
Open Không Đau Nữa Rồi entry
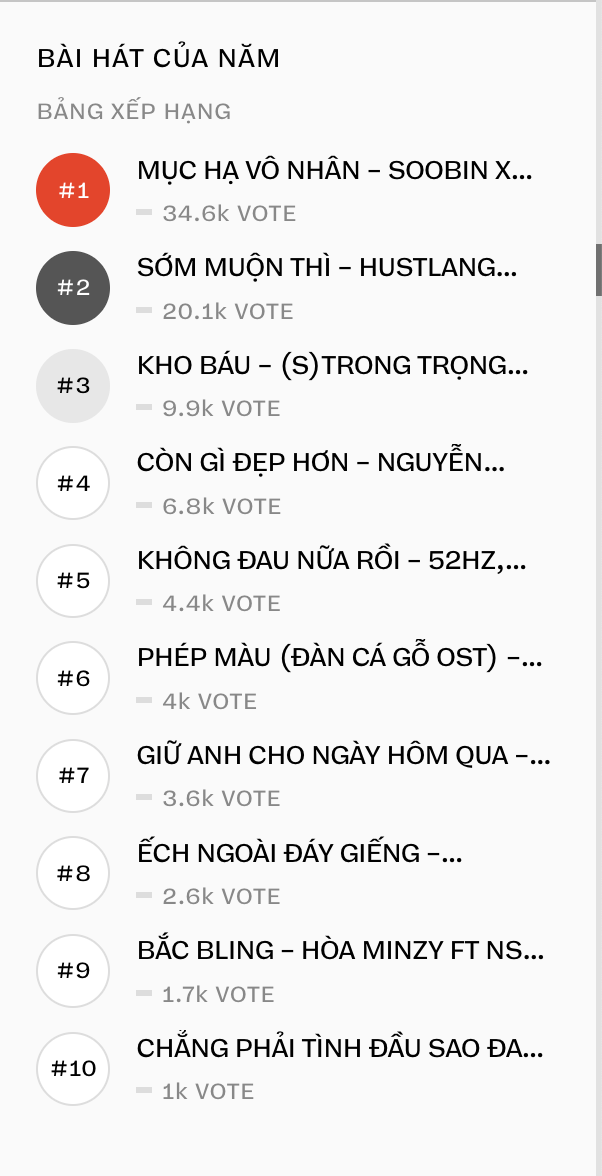pos(331,561)
